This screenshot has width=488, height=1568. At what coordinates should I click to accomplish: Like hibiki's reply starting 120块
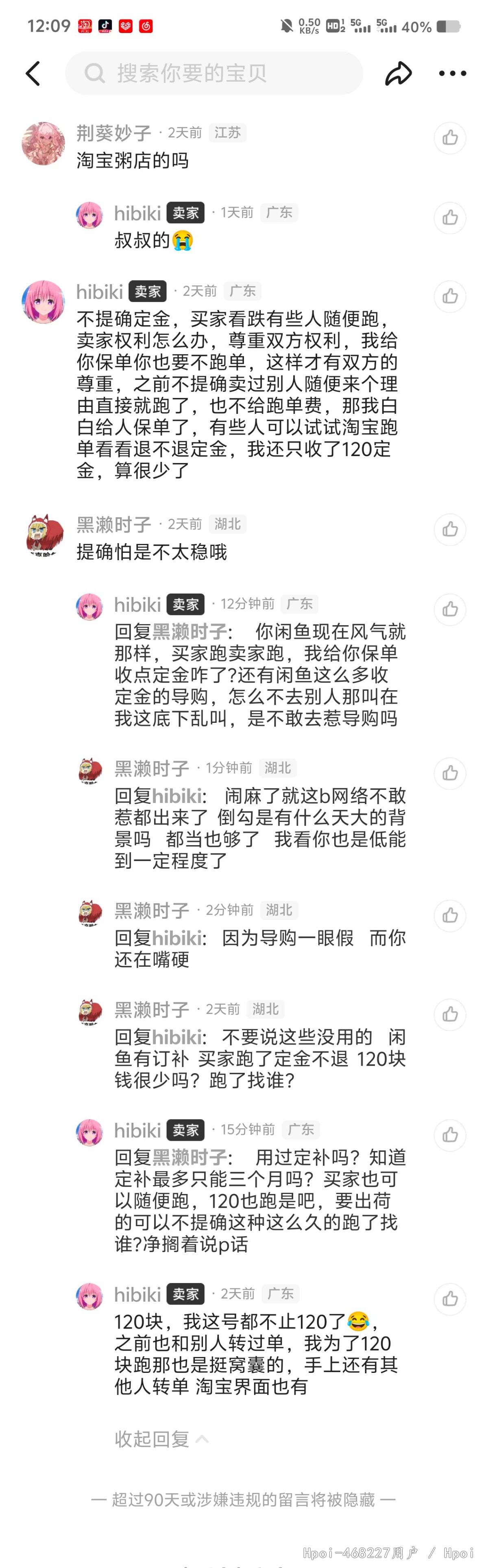click(x=450, y=1299)
